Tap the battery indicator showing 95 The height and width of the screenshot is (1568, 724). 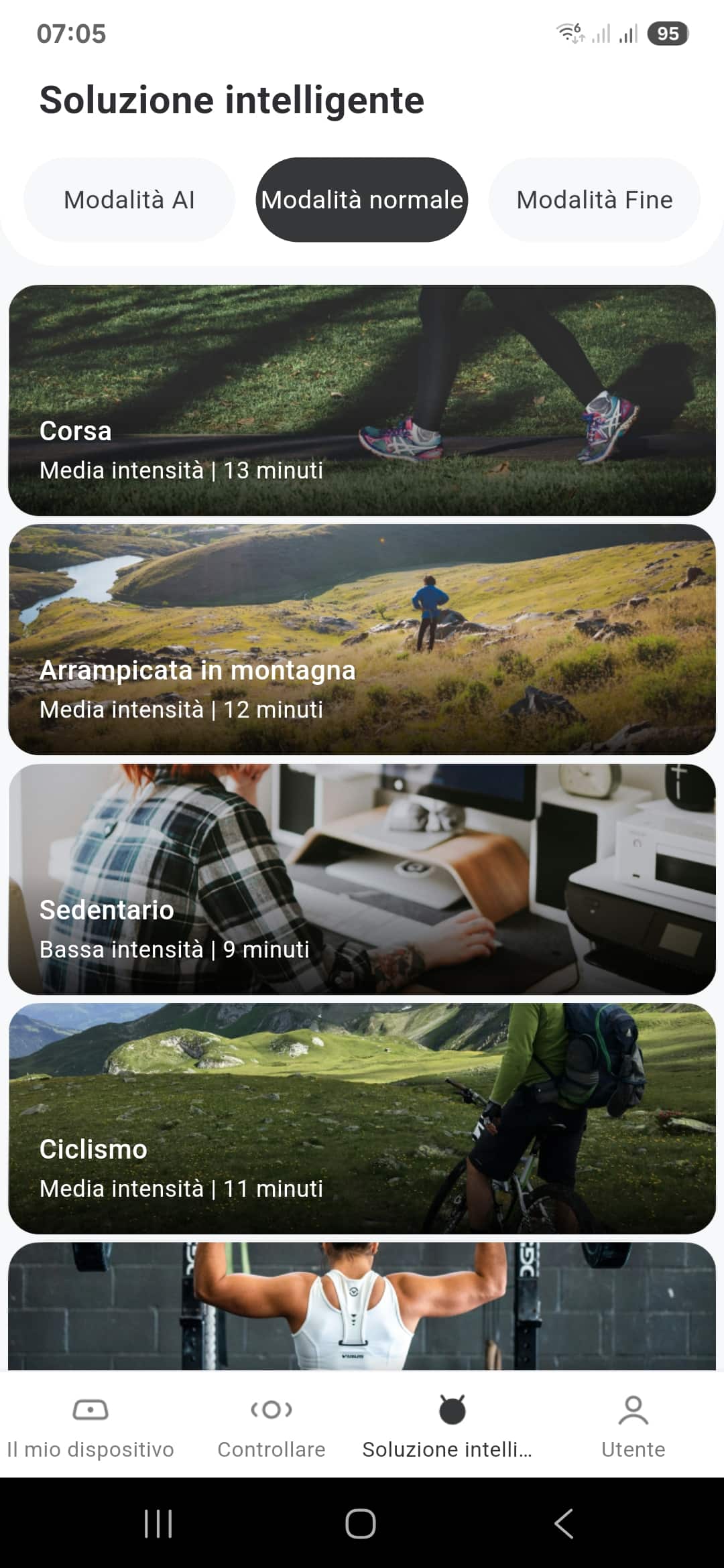[x=667, y=34]
